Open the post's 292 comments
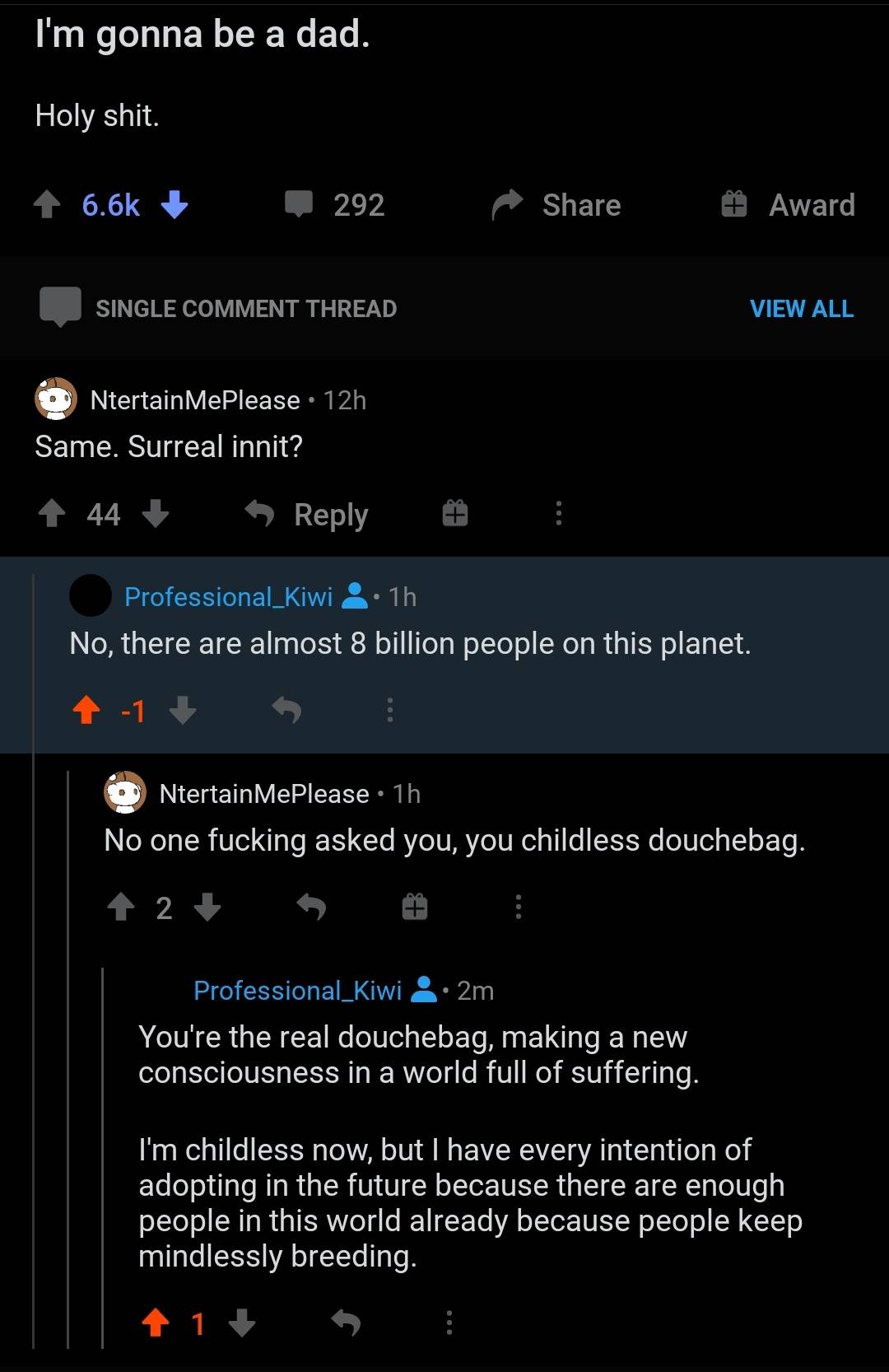This screenshot has height=1372, width=889. click(333, 205)
